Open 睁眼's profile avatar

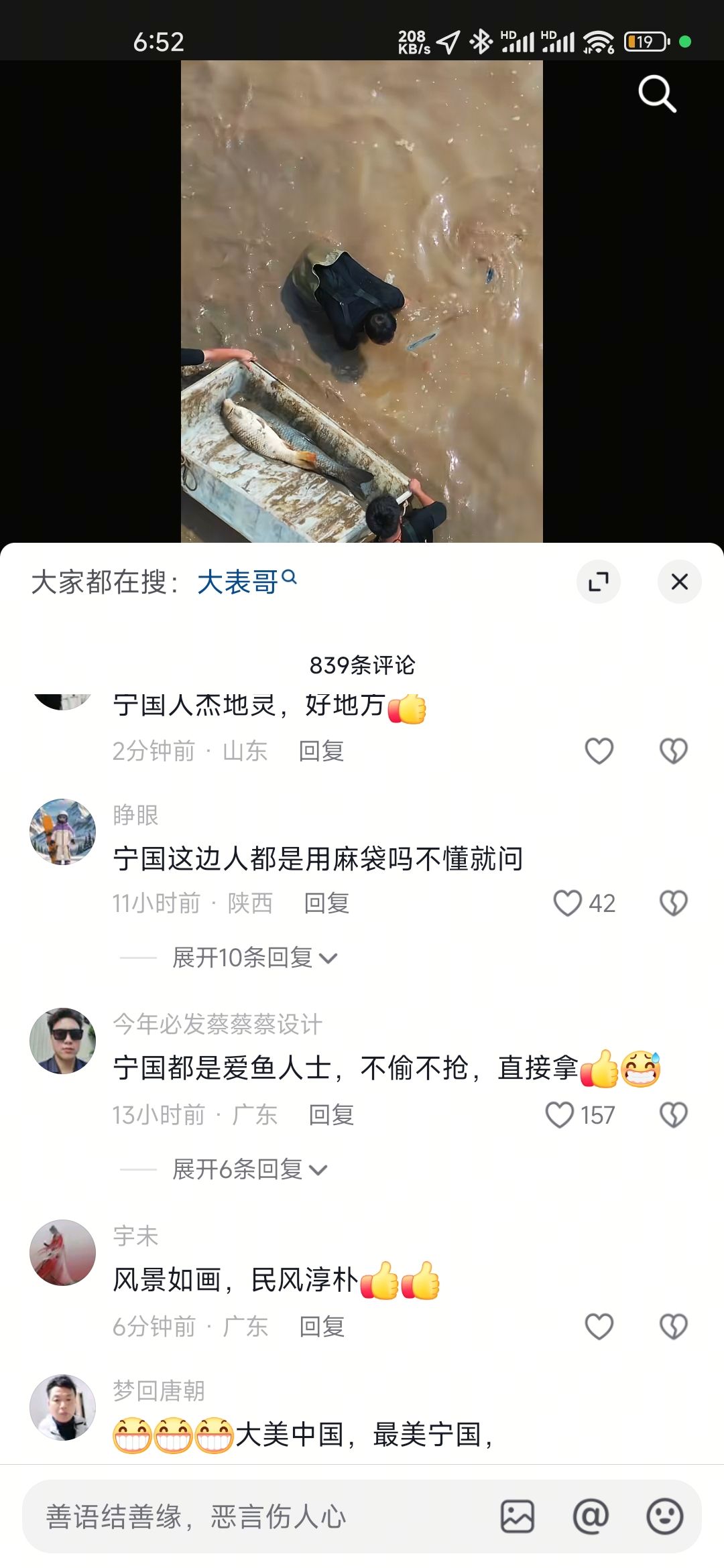[63, 832]
